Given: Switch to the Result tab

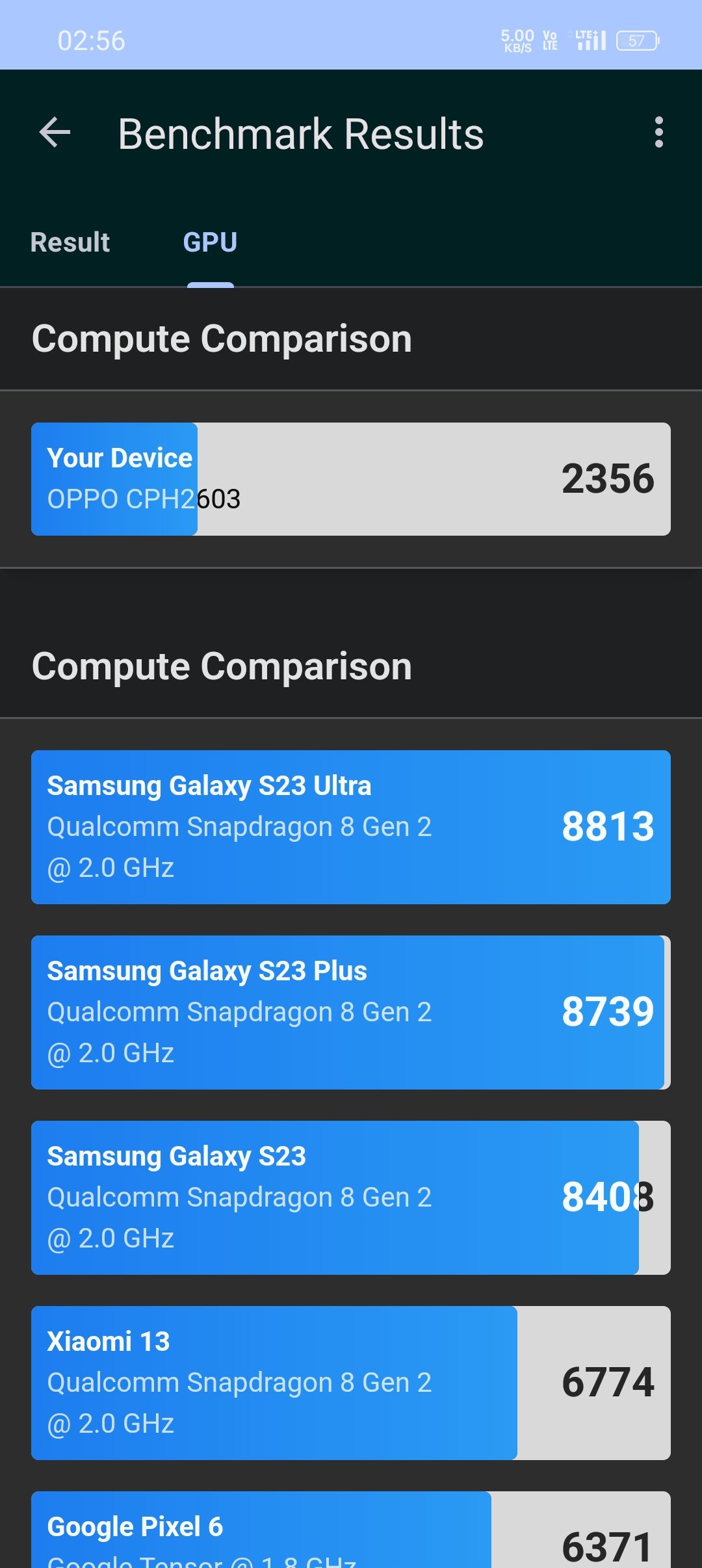Looking at the screenshot, I should point(70,242).
